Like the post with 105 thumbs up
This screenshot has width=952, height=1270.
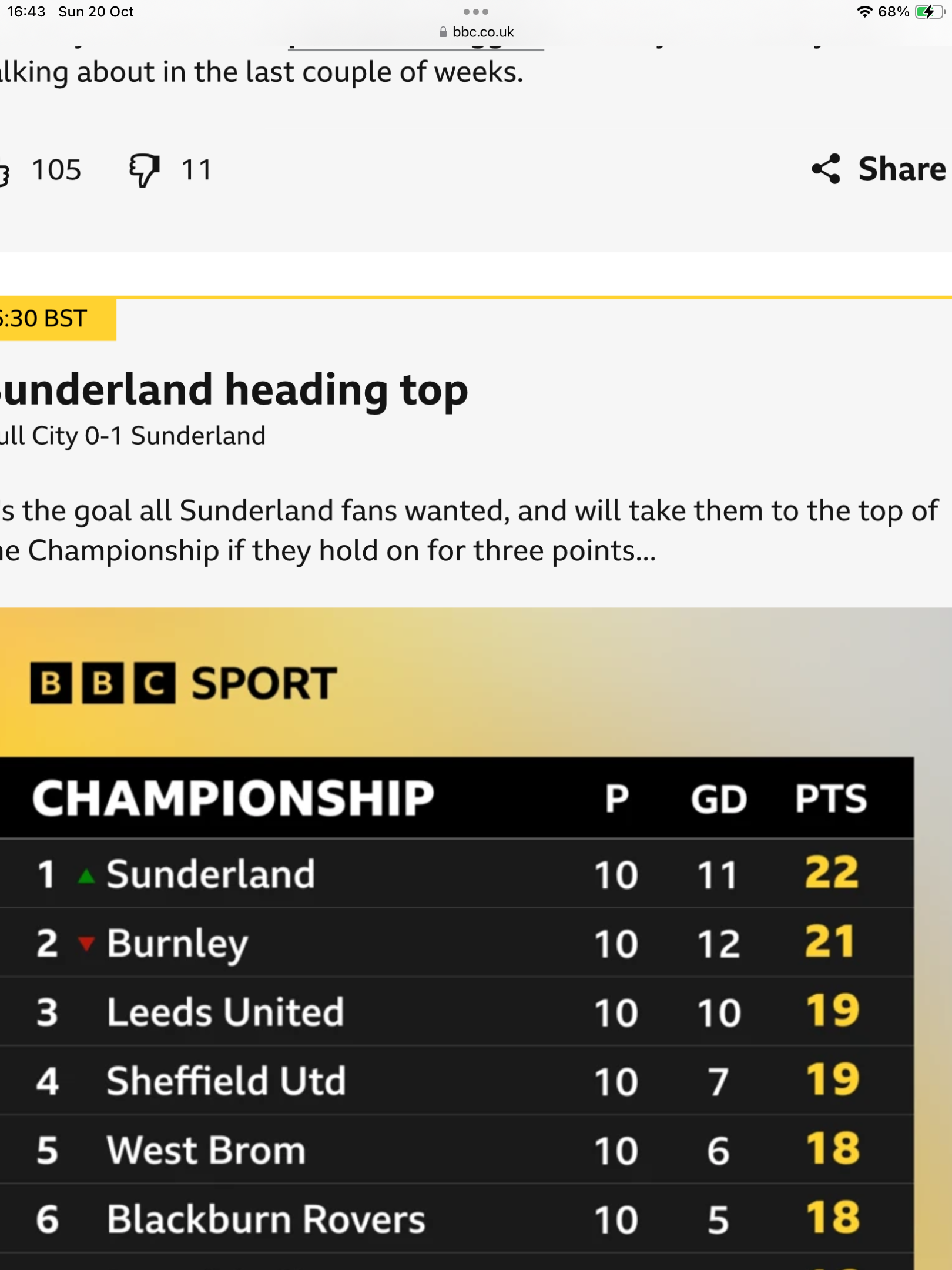[x=5, y=173]
